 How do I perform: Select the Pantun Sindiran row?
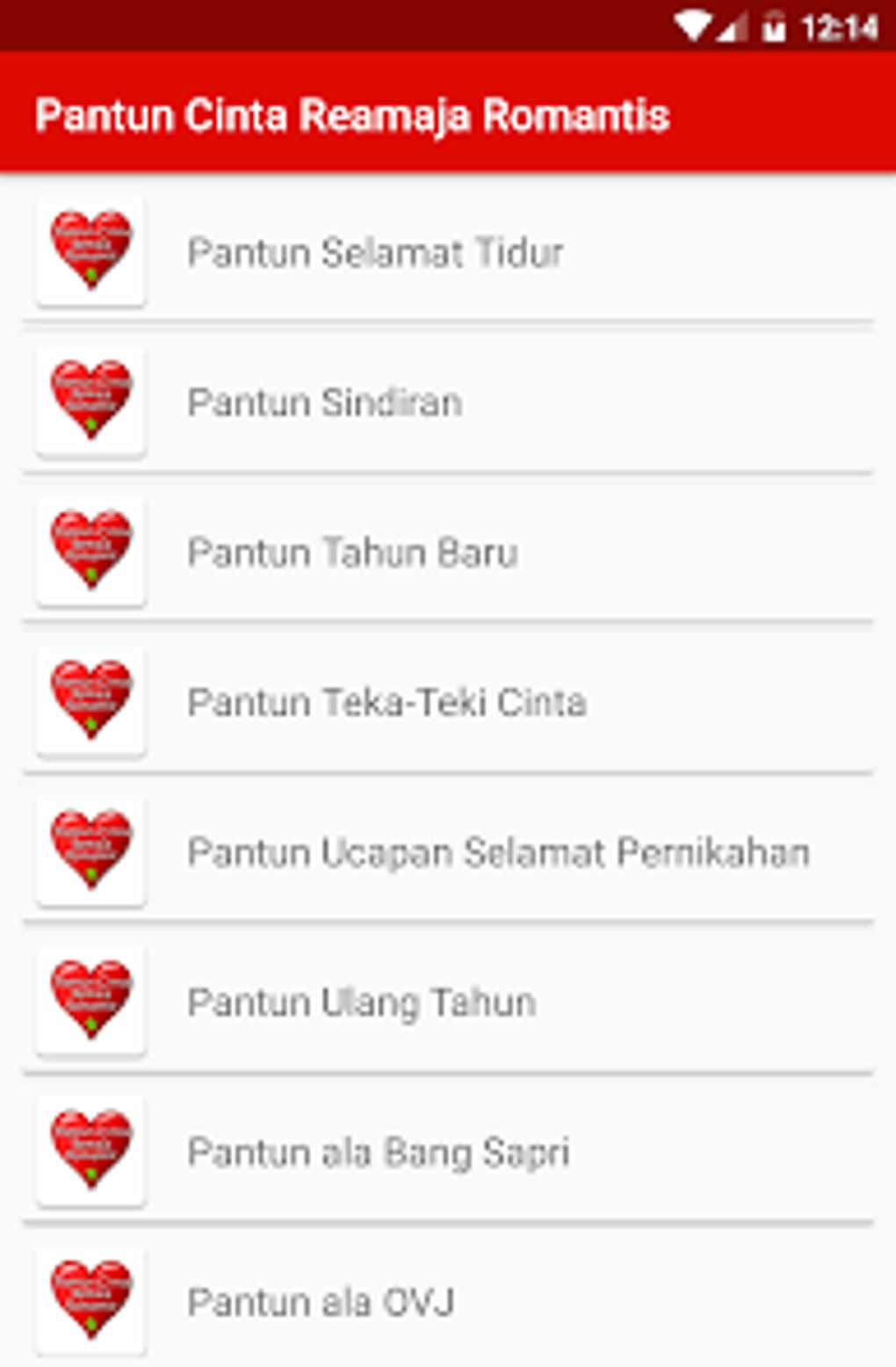(x=325, y=403)
